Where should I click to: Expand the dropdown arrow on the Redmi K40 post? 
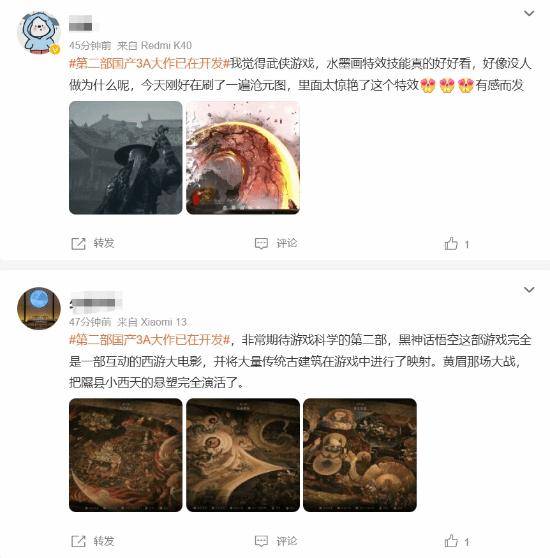(x=529, y=14)
